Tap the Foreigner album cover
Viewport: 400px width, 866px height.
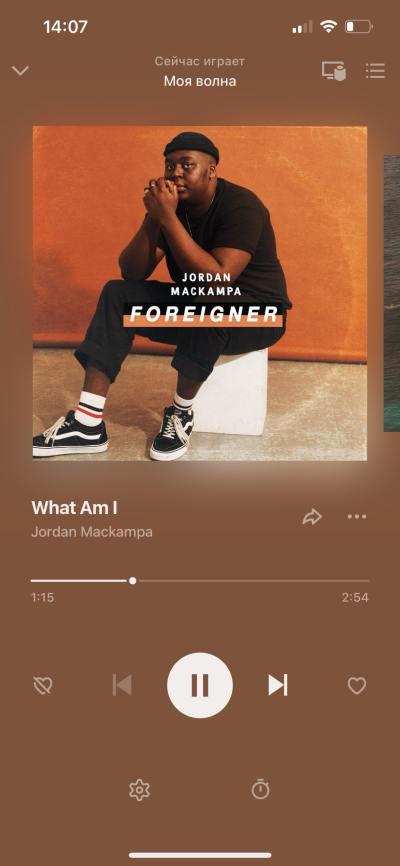click(x=200, y=293)
